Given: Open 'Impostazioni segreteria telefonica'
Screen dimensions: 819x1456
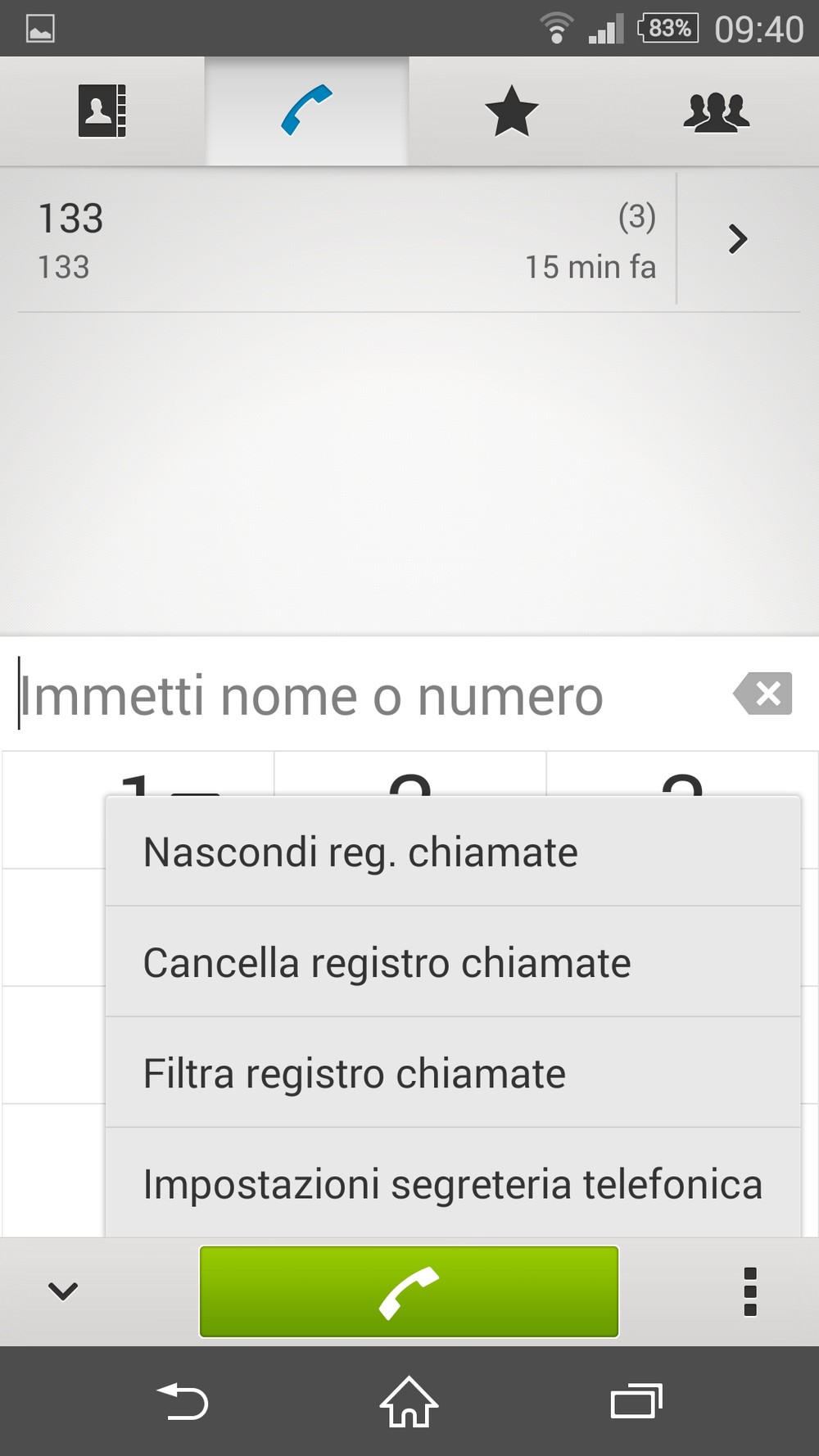Looking at the screenshot, I should tap(453, 1183).
